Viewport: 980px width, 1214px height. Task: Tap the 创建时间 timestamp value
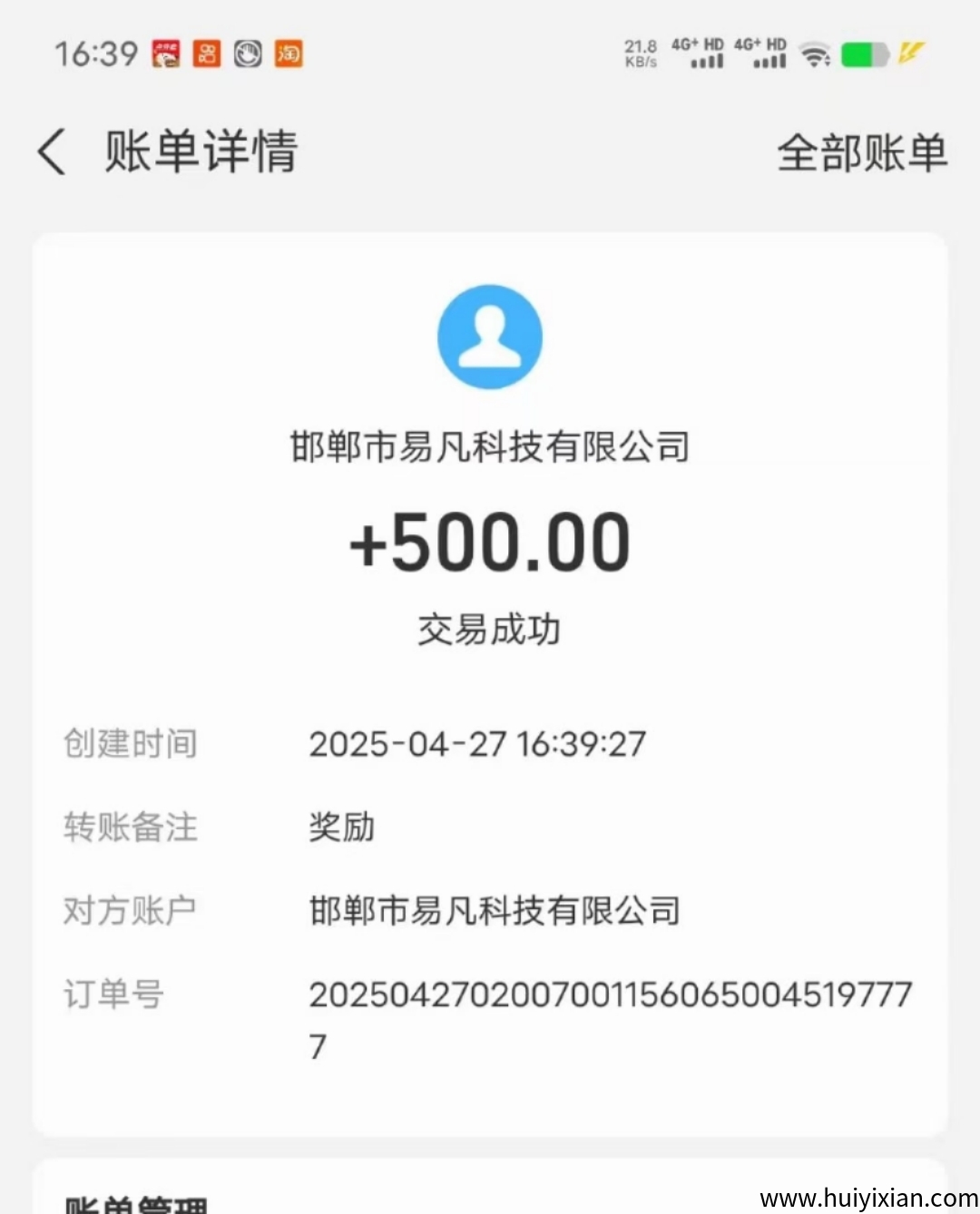click(476, 744)
